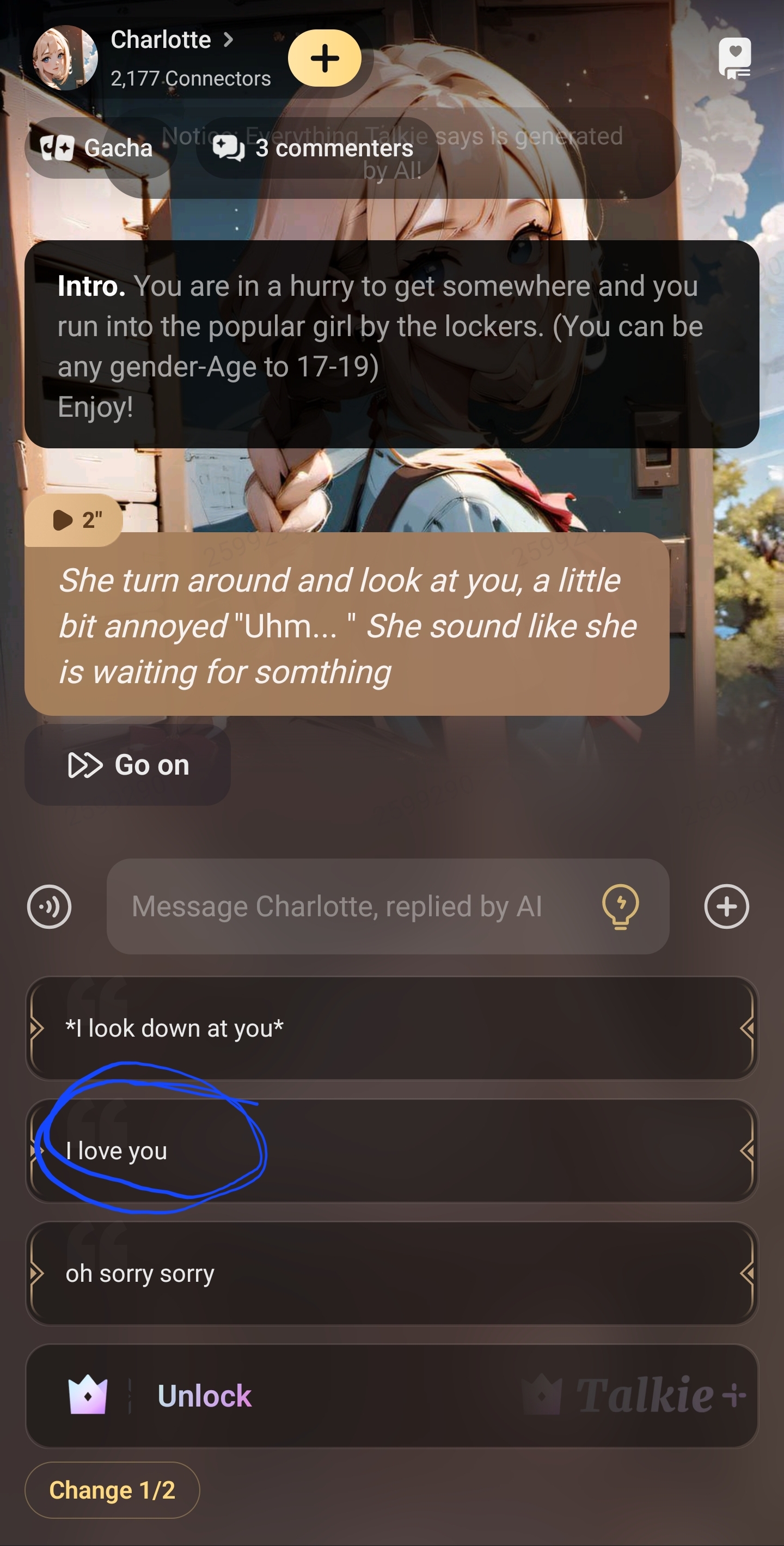Open the plus attachments menu beside the input
784x1546 pixels.
tap(726, 906)
